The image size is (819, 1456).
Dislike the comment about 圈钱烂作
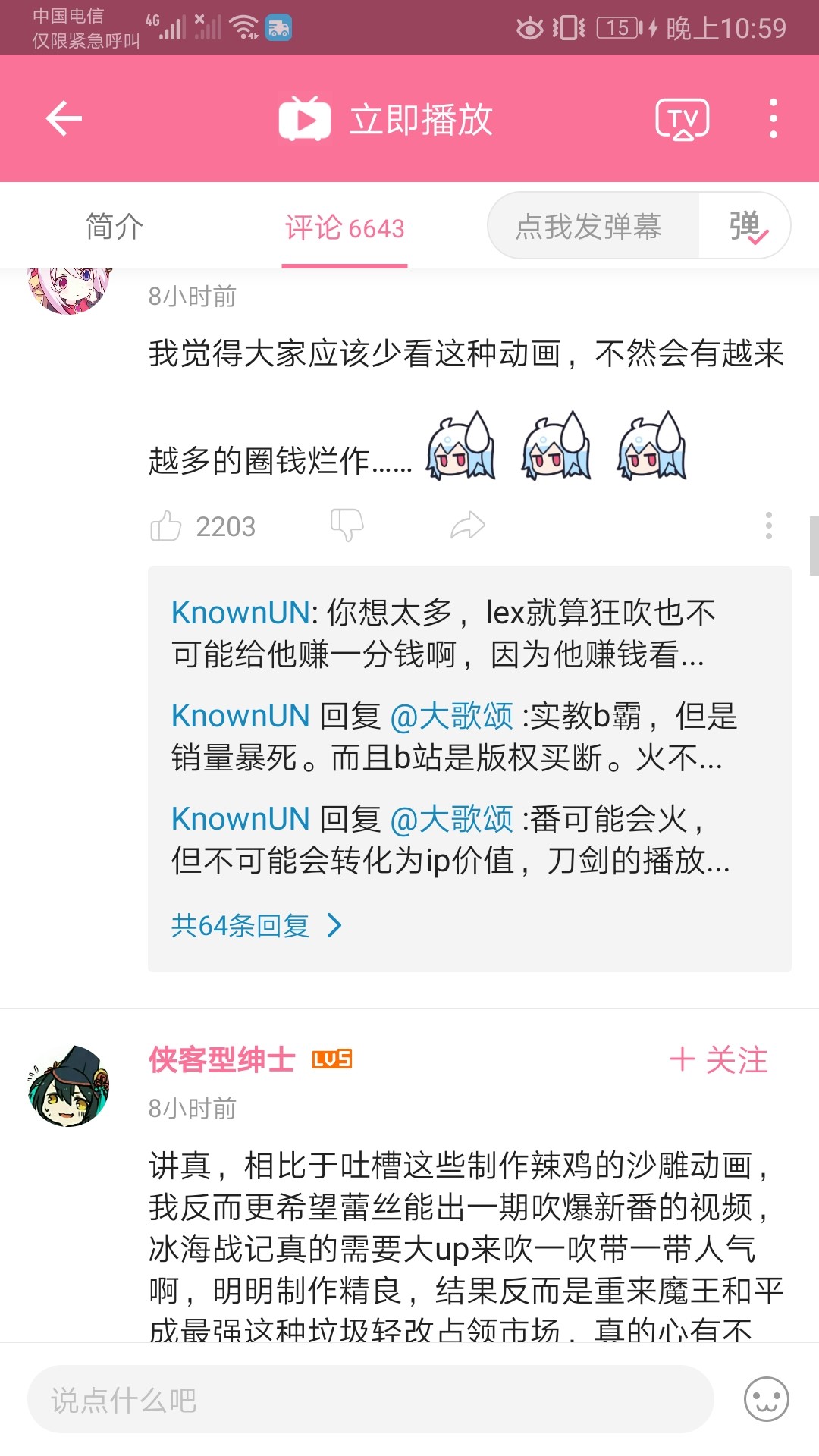347,524
